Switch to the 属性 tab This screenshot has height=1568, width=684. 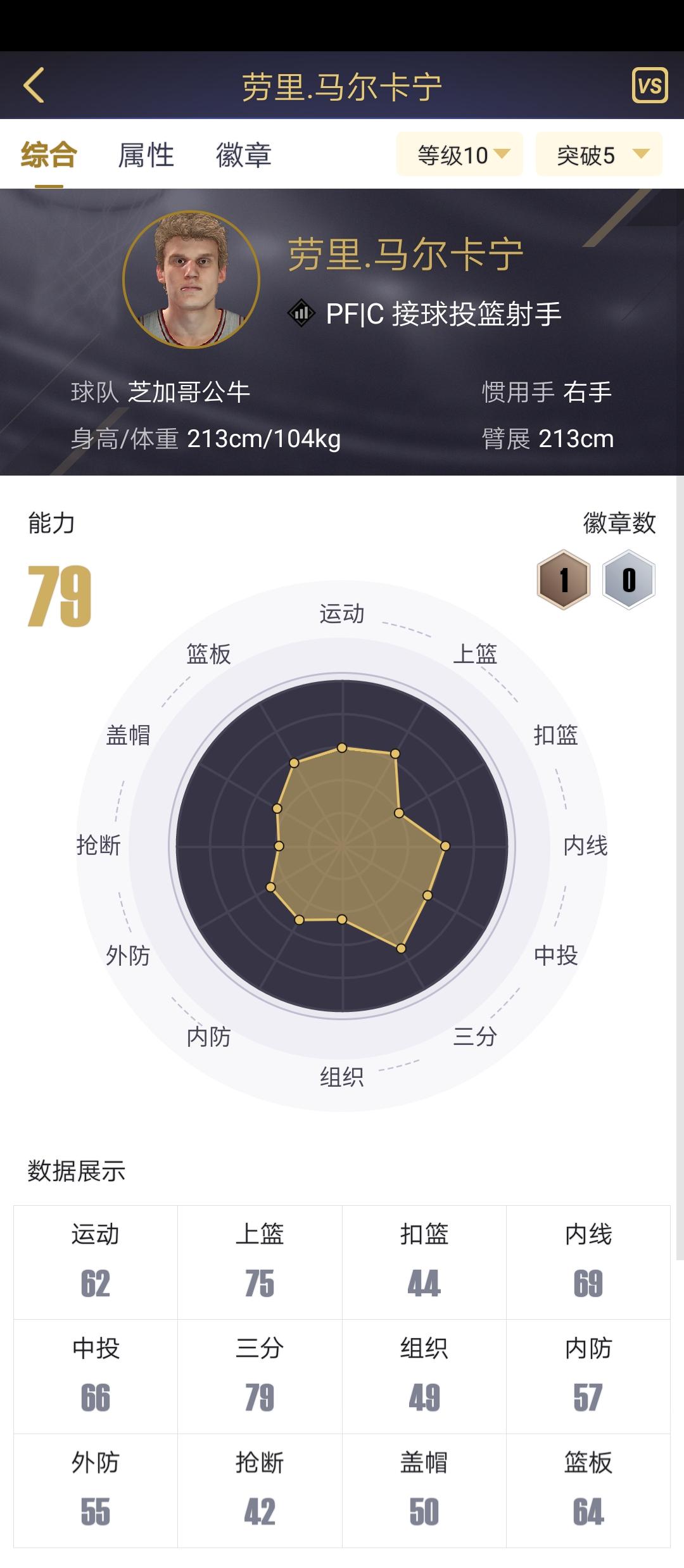146,155
